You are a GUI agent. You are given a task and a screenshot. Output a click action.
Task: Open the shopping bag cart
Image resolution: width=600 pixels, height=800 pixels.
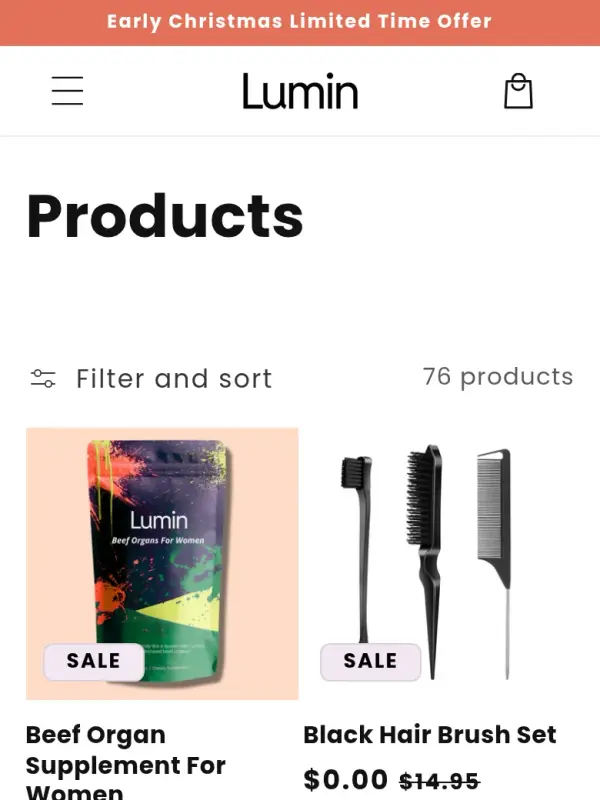518,91
